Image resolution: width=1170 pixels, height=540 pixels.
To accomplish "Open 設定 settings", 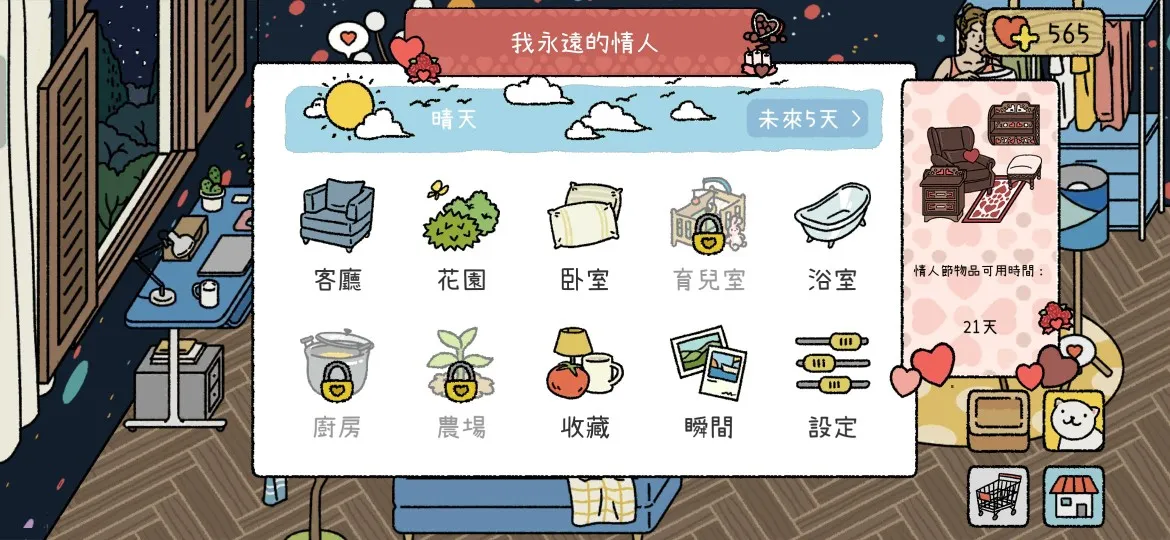I will 832,384.
